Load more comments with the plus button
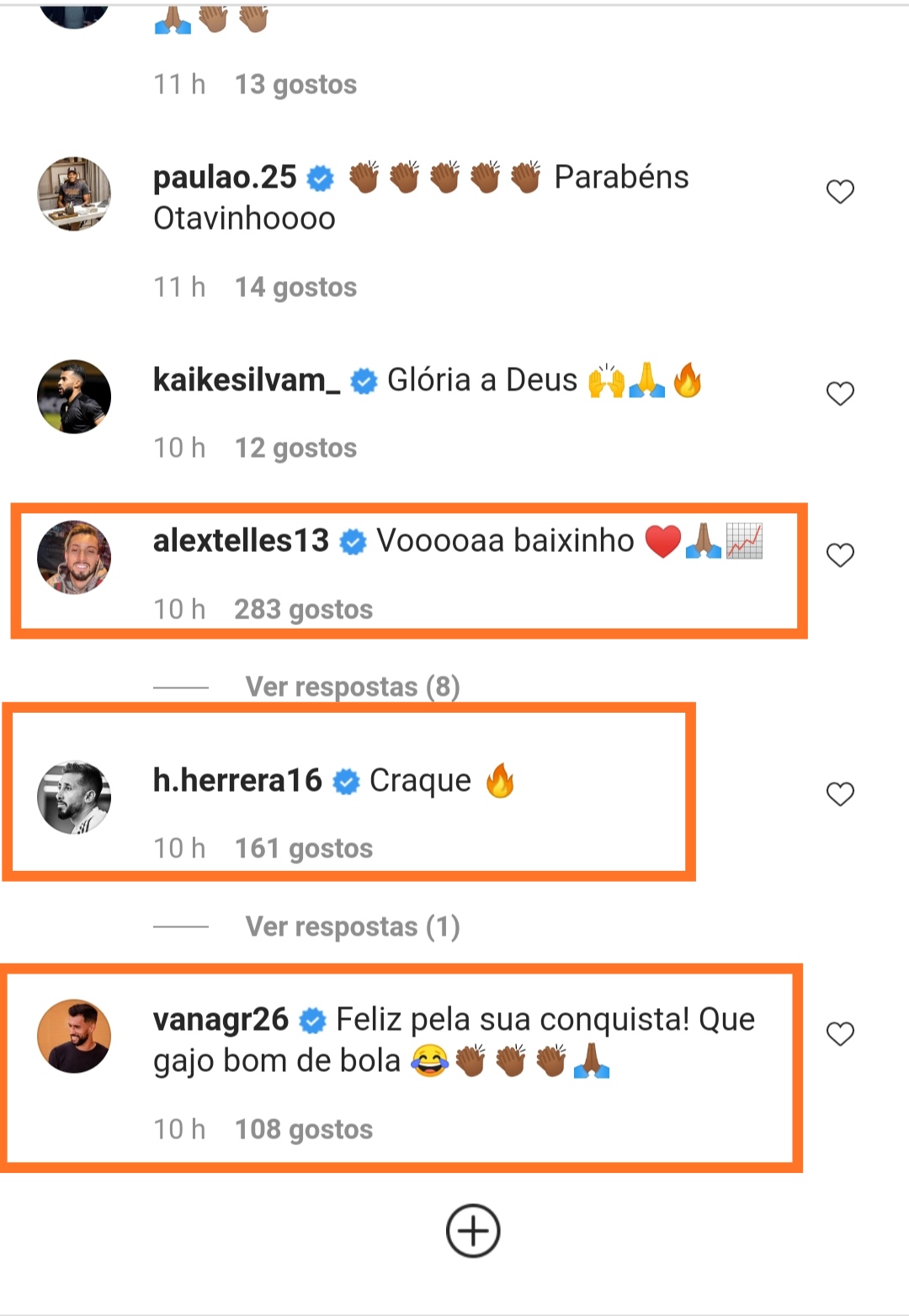Image resolution: width=909 pixels, height=1316 pixels. [472, 1231]
